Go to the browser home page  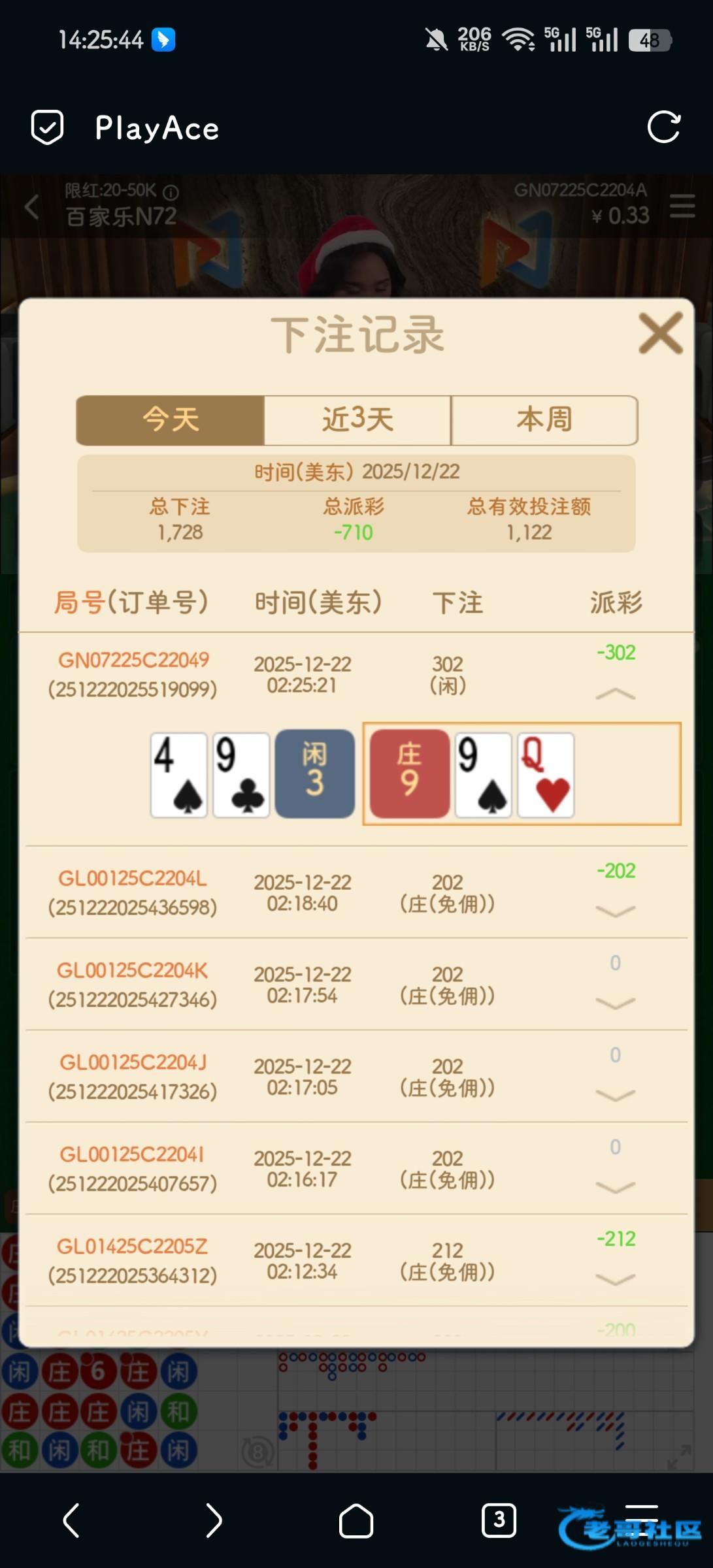[356, 1520]
